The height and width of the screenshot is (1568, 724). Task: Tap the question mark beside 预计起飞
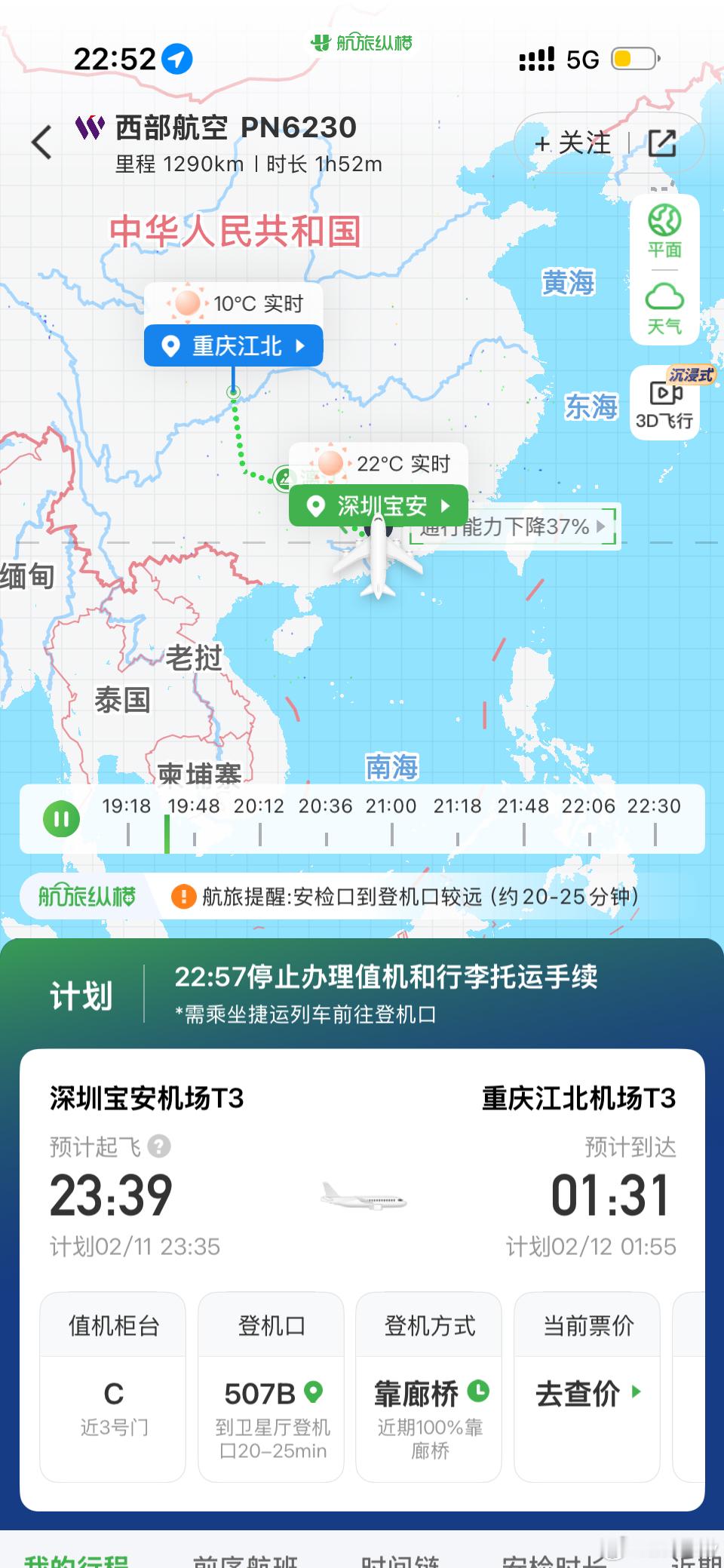(157, 1146)
